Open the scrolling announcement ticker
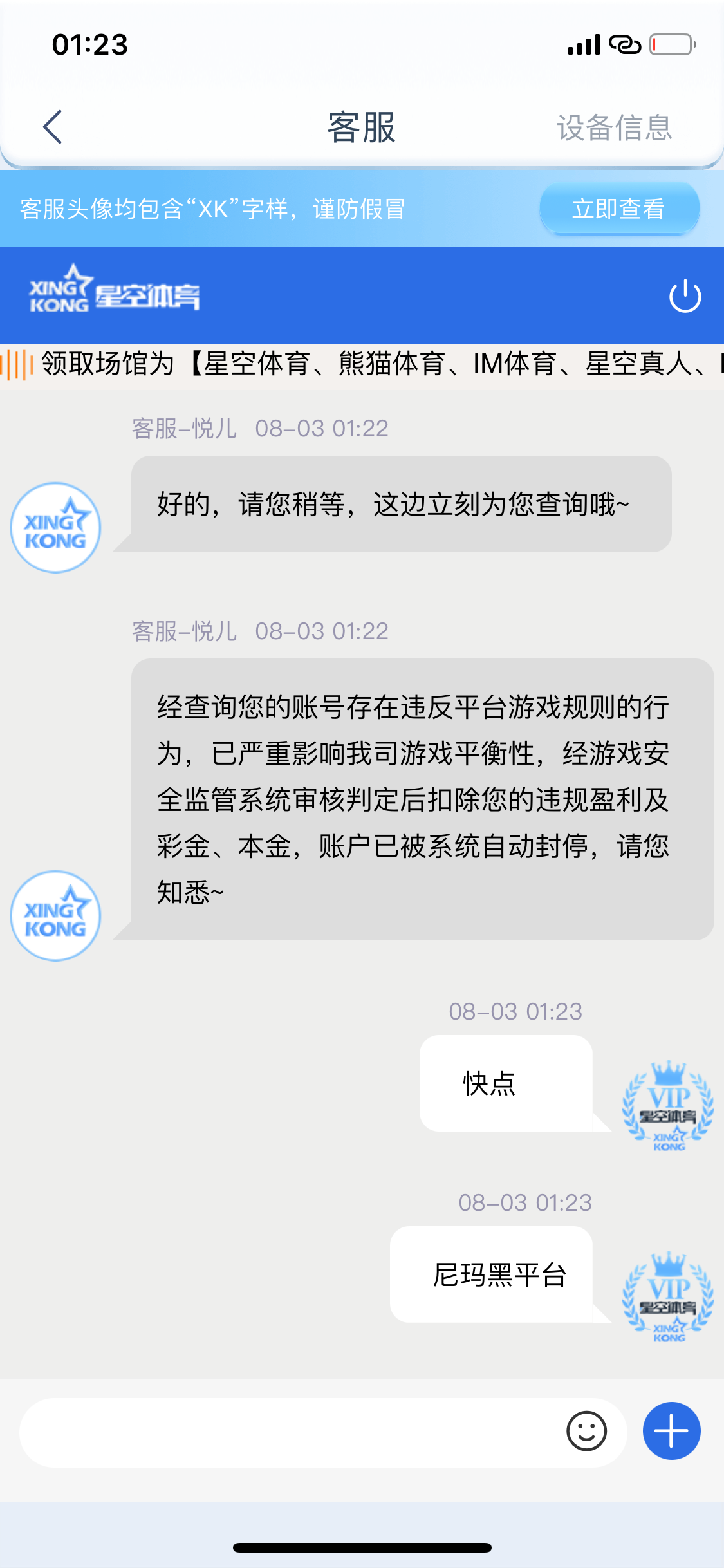The image size is (724, 1568). coord(362,364)
